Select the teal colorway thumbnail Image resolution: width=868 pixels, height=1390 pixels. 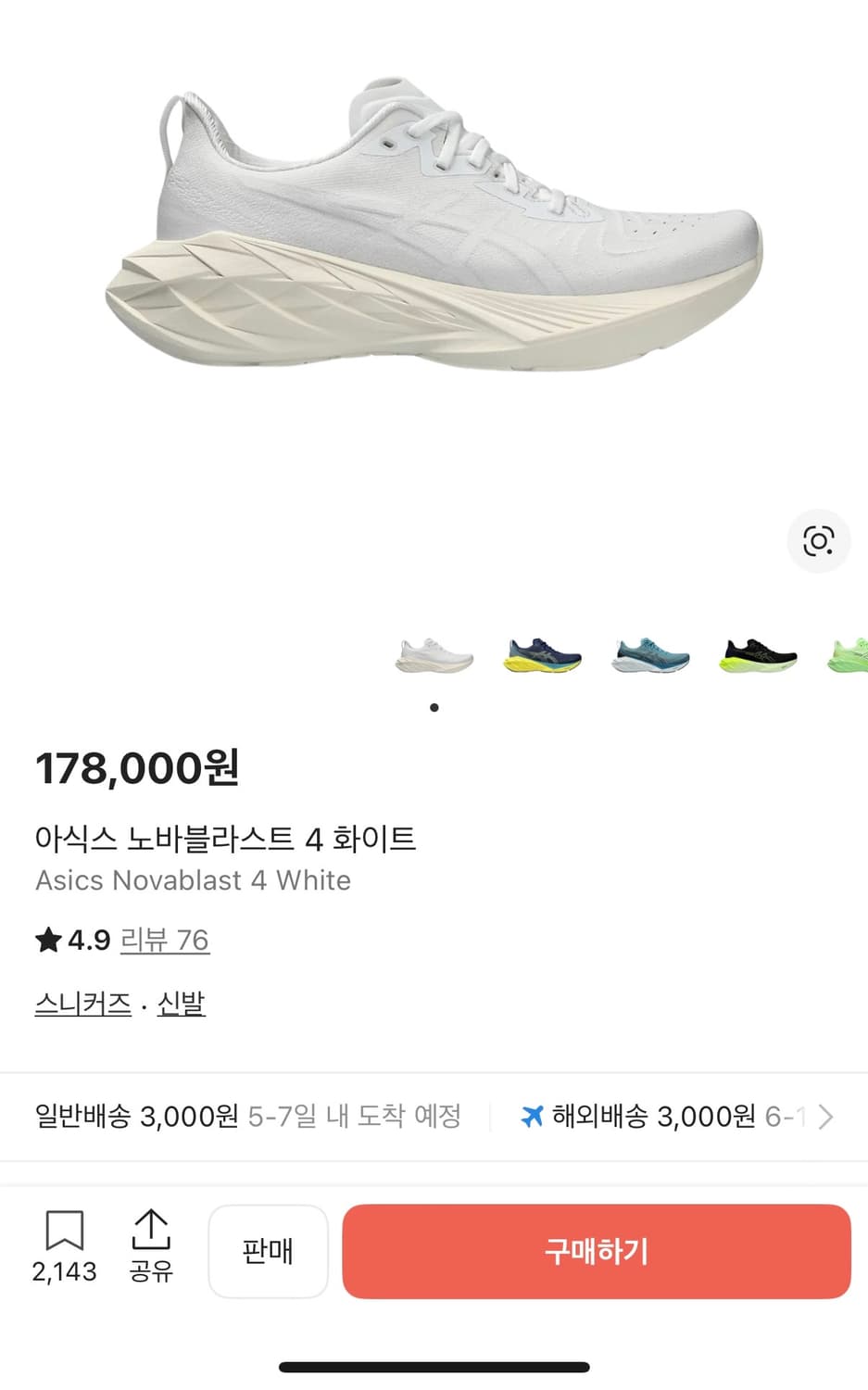[650, 654]
